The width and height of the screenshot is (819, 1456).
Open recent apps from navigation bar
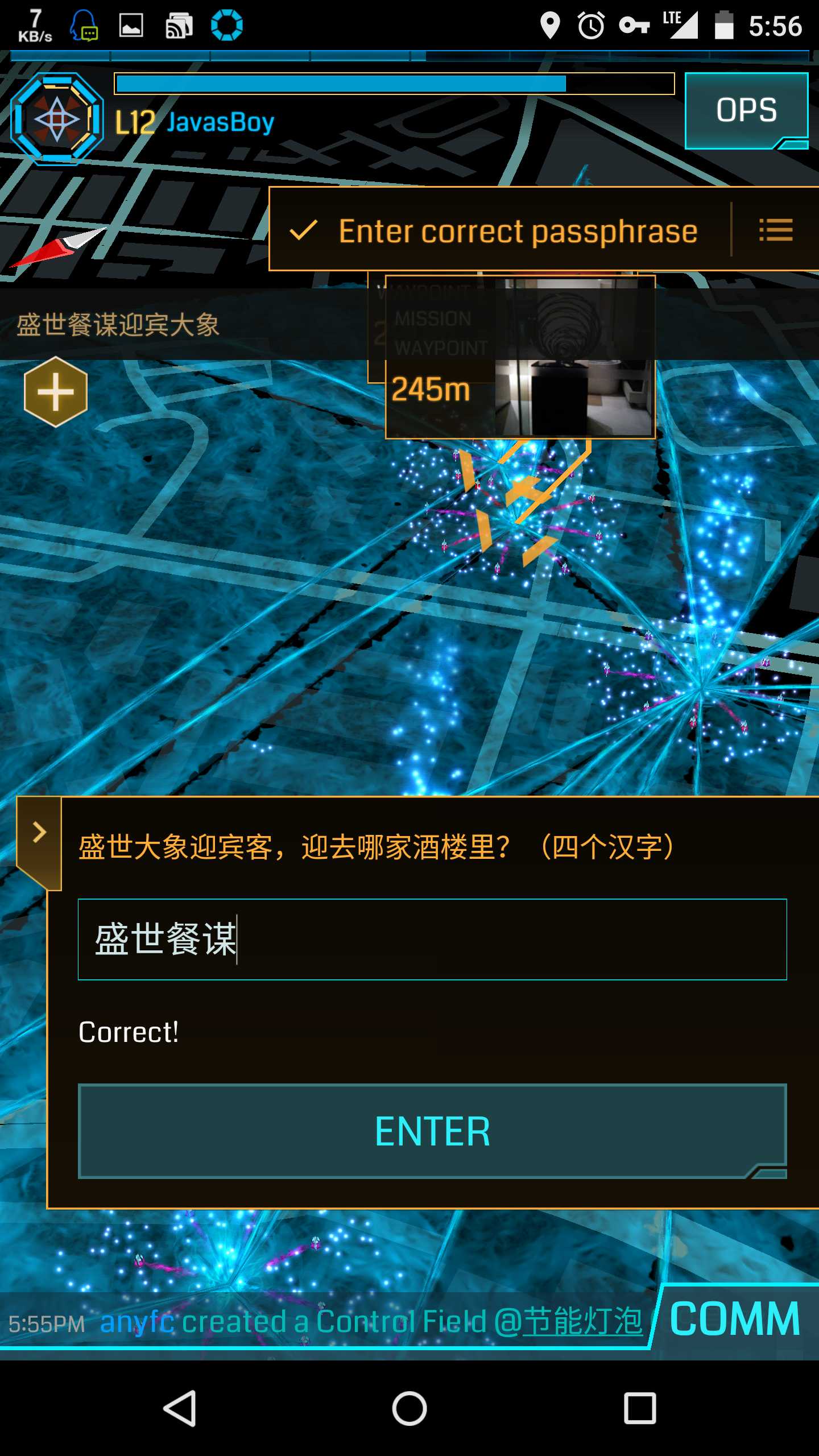(x=639, y=1408)
